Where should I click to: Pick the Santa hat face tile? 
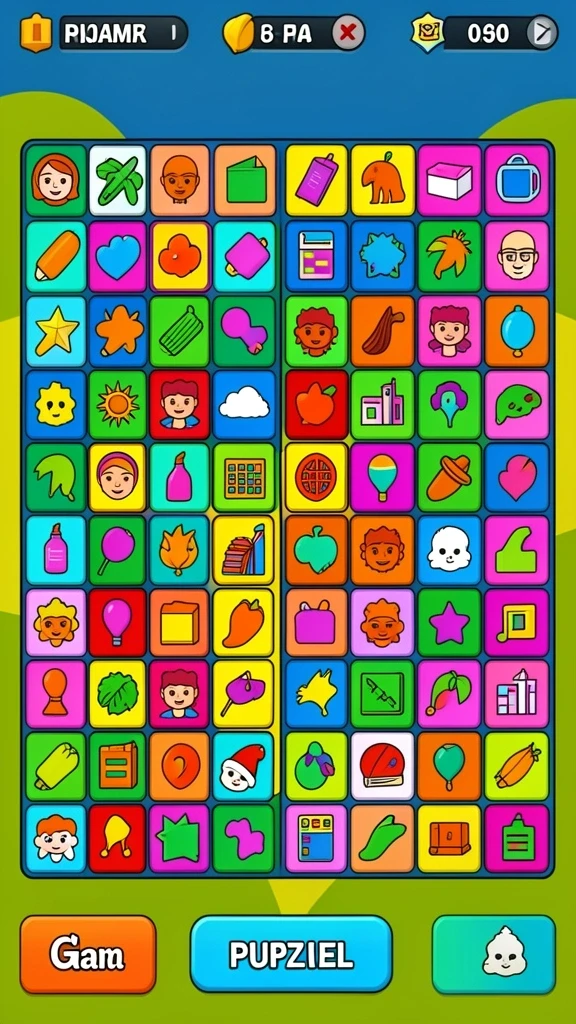click(x=244, y=767)
